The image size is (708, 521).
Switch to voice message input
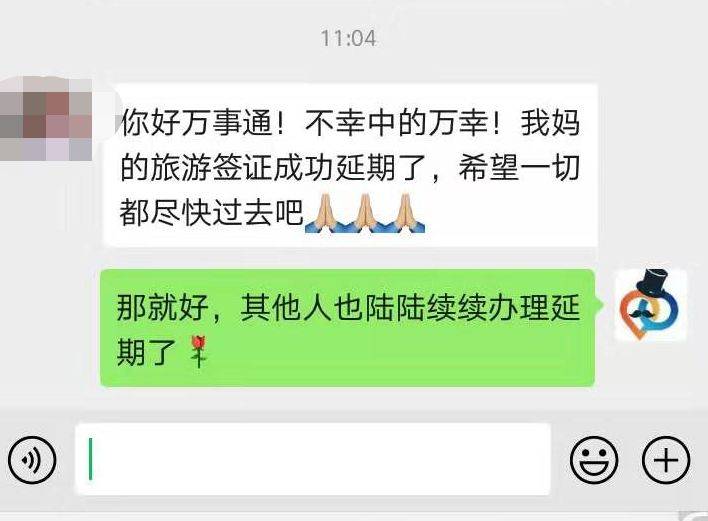tap(33, 460)
